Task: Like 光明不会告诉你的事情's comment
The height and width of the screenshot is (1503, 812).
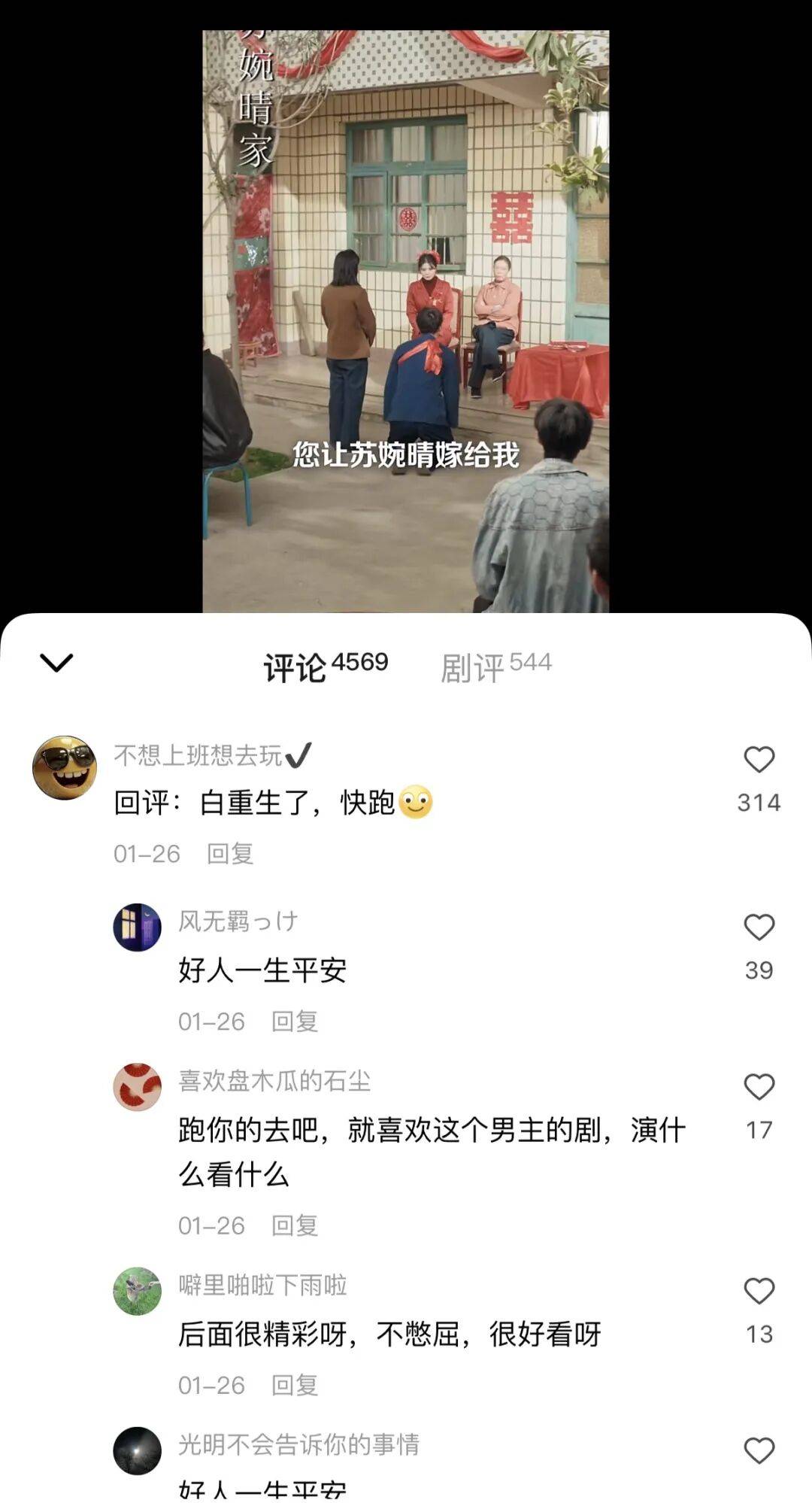Action: click(759, 1450)
